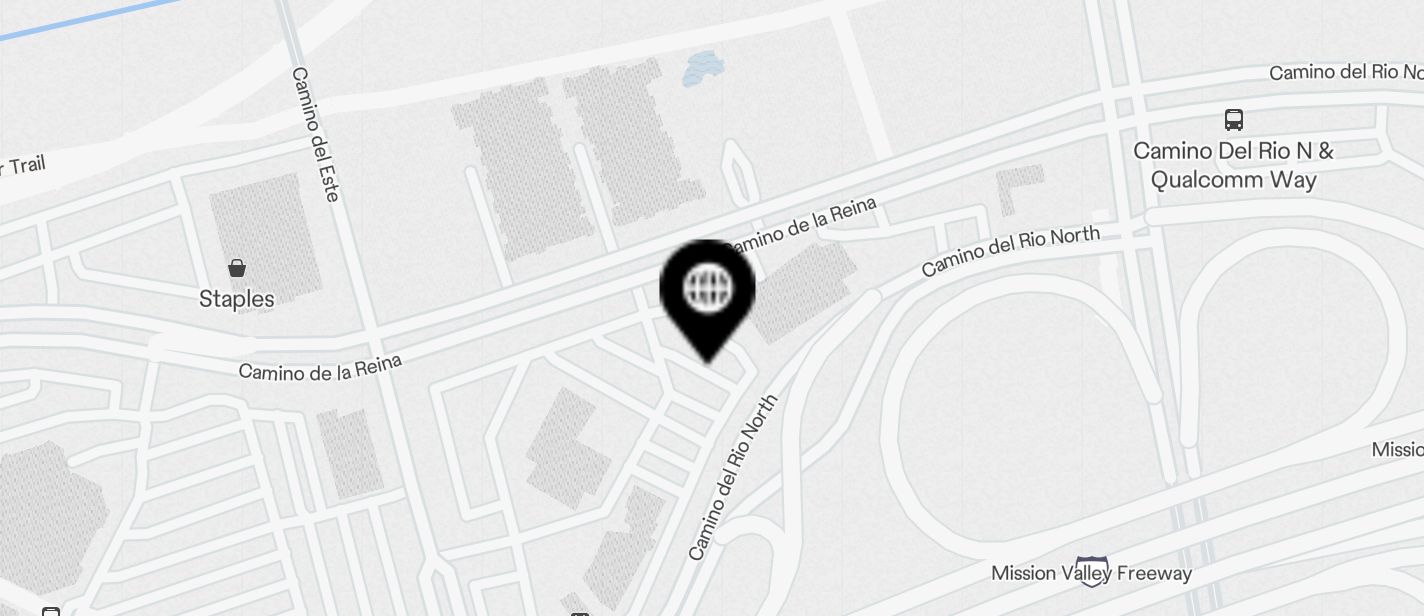Viewport: 1424px width, 616px height.
Task: Select the Staples store marker
Action: [237, 268]
